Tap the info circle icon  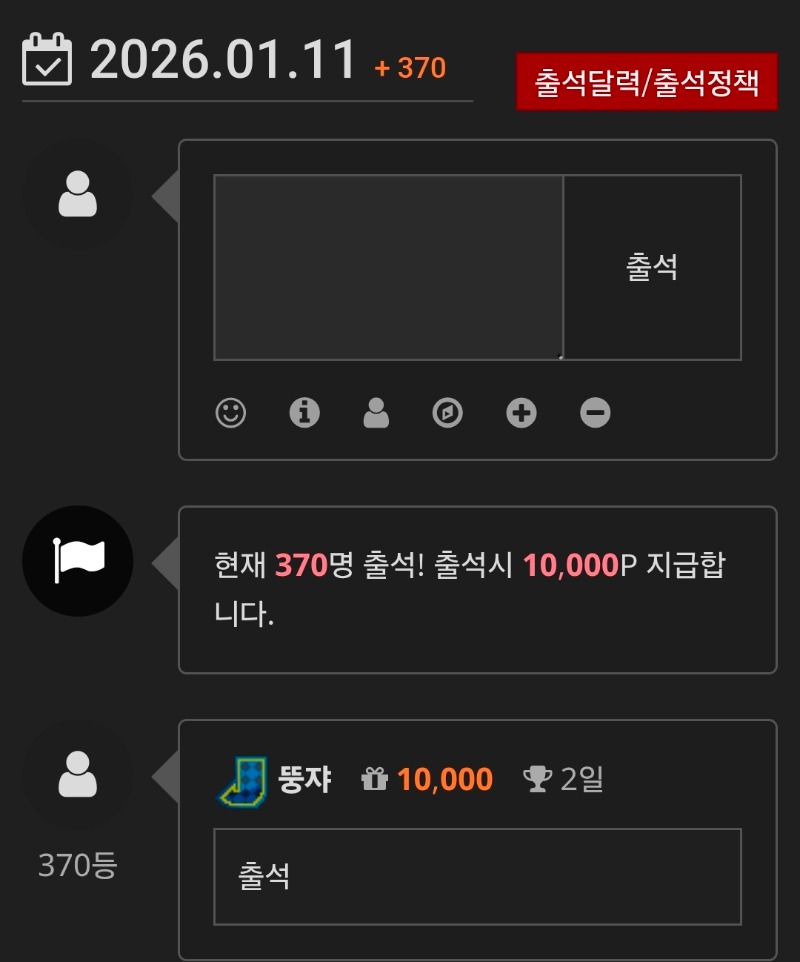(x=304, y=412)
